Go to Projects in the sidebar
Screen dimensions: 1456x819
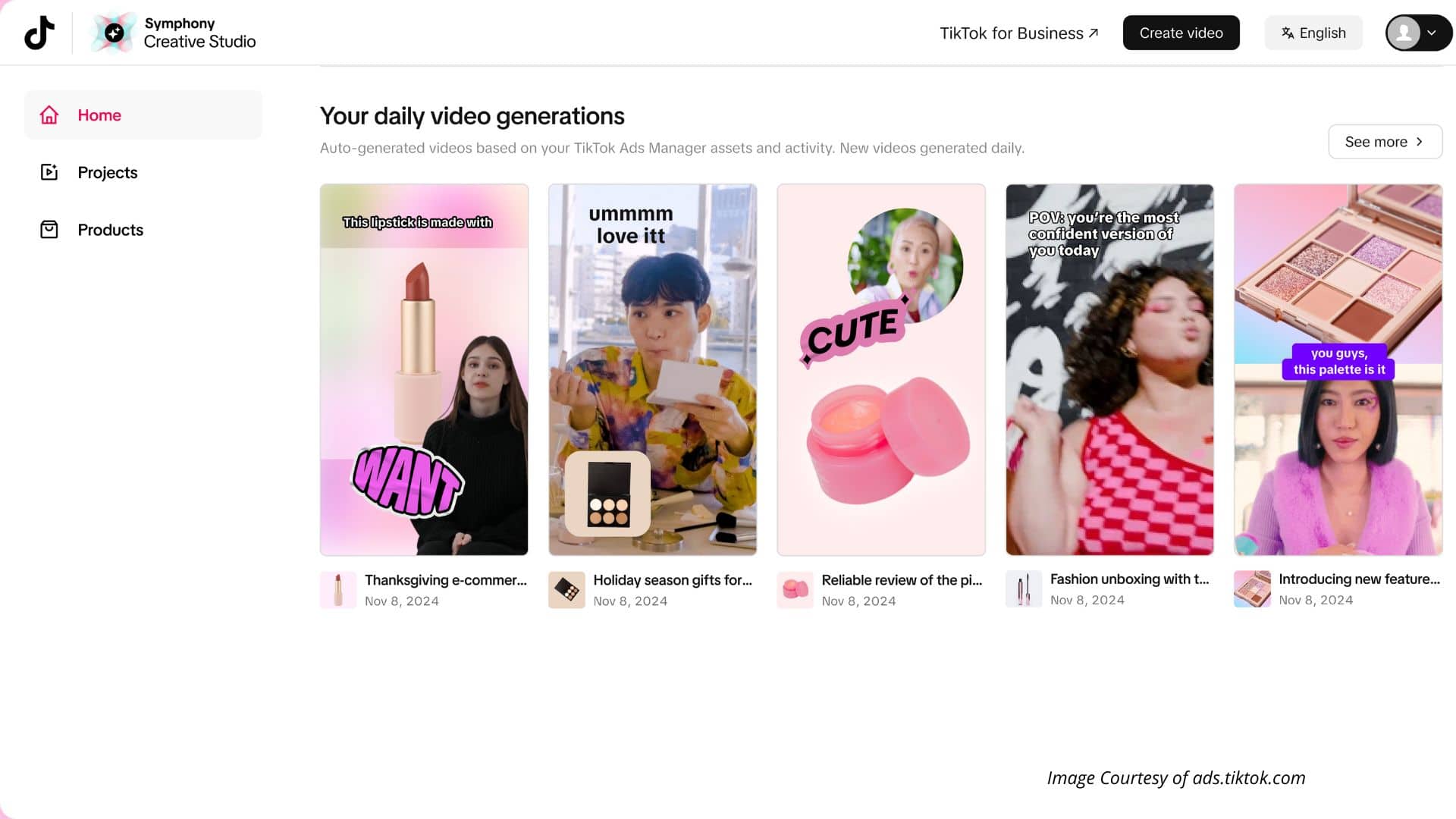tap(143, 172)
